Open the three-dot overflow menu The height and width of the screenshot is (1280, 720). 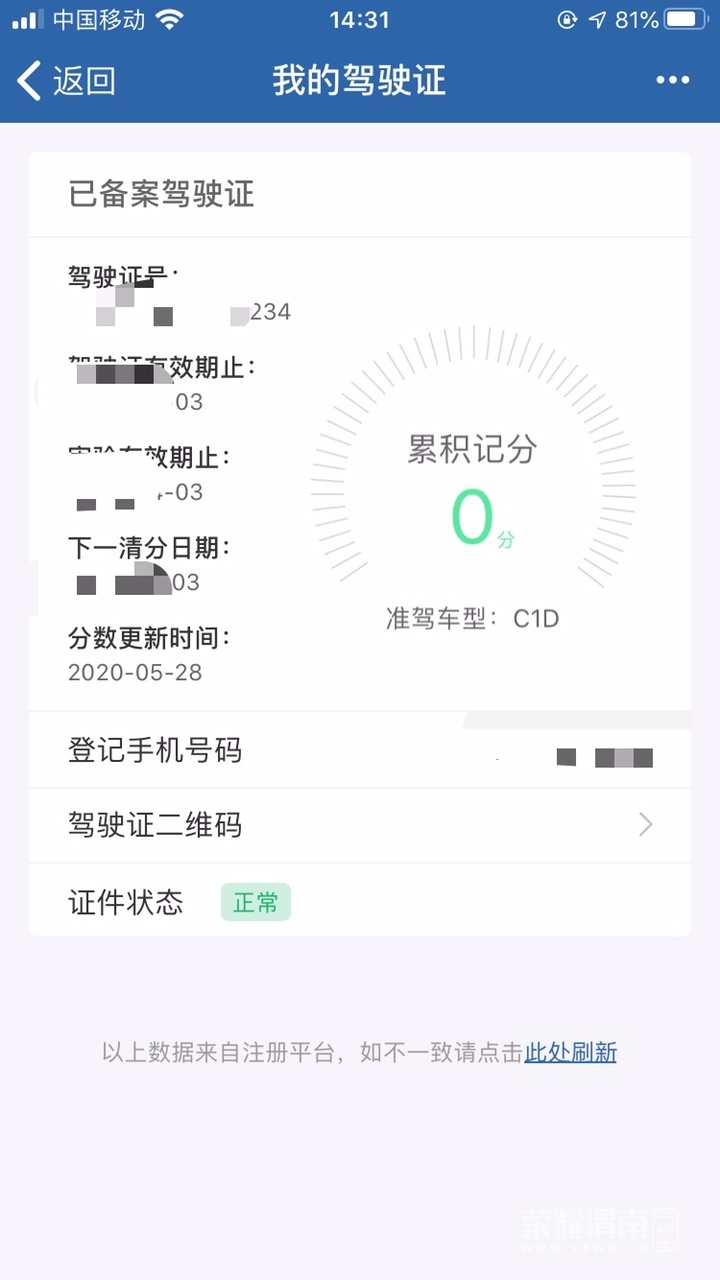coord(673,81)
